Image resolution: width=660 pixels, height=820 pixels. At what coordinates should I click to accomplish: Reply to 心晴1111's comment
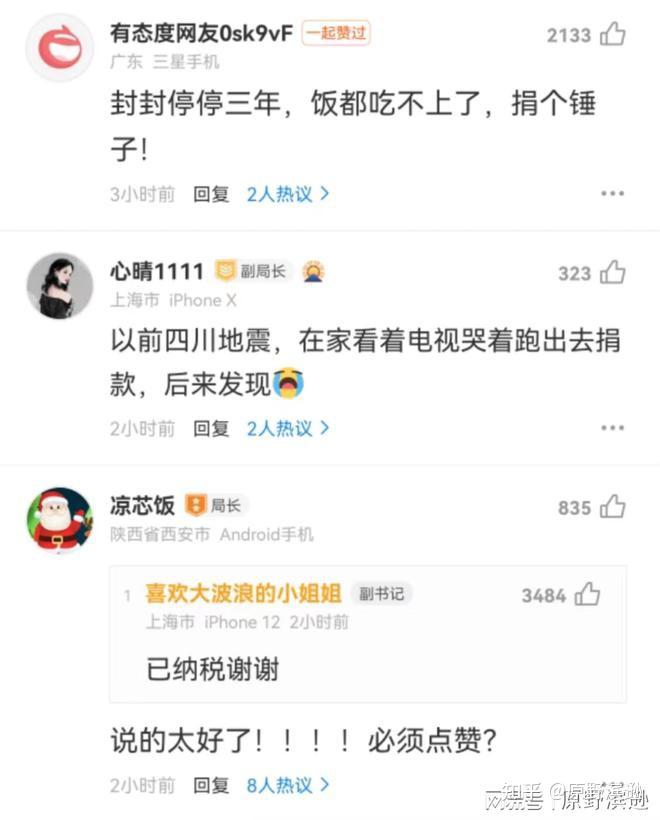pyautogui.click(x=211, y=428)
